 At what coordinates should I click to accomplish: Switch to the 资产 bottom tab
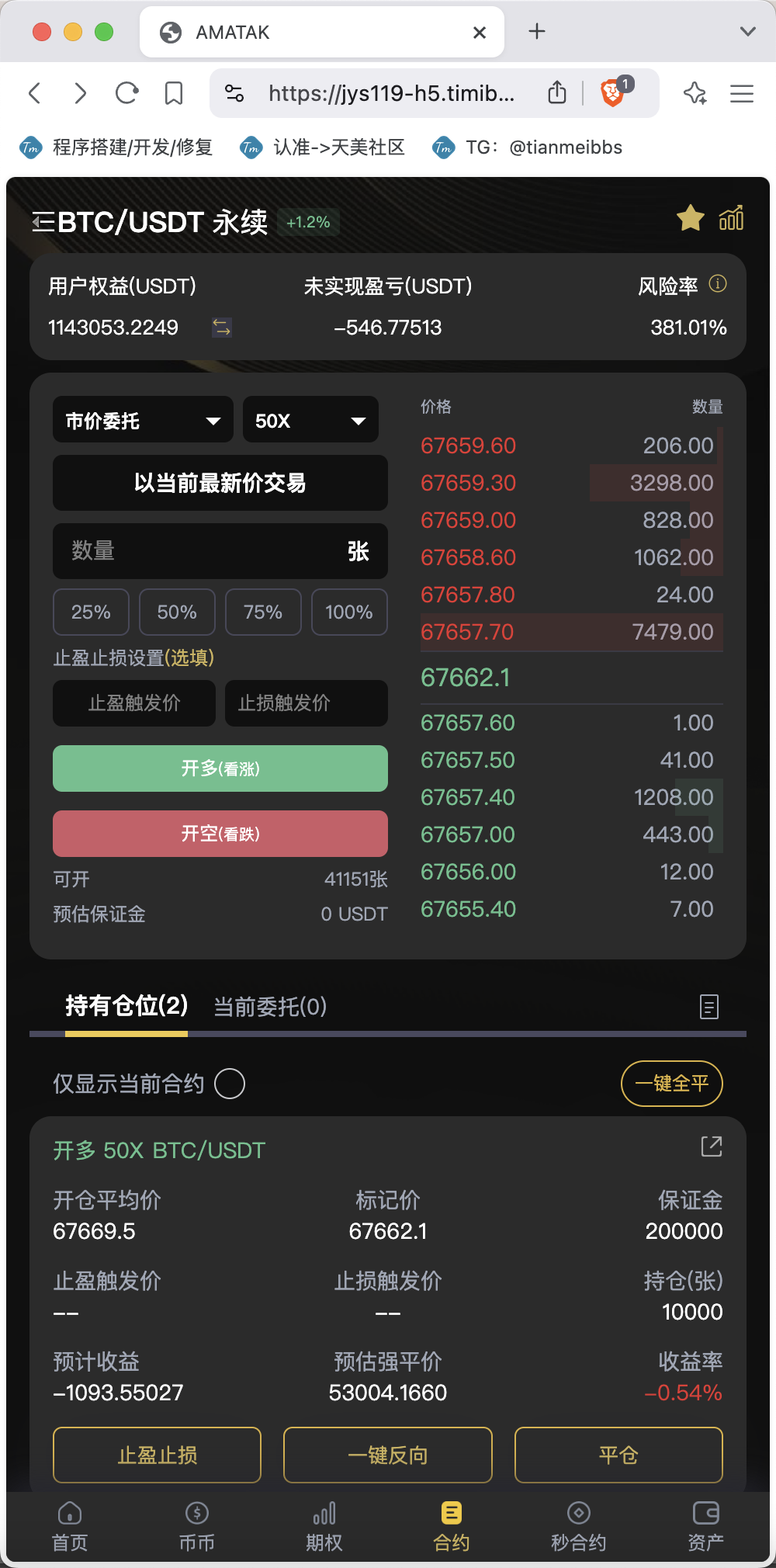pyautogui.click(x=705, y=1526)
